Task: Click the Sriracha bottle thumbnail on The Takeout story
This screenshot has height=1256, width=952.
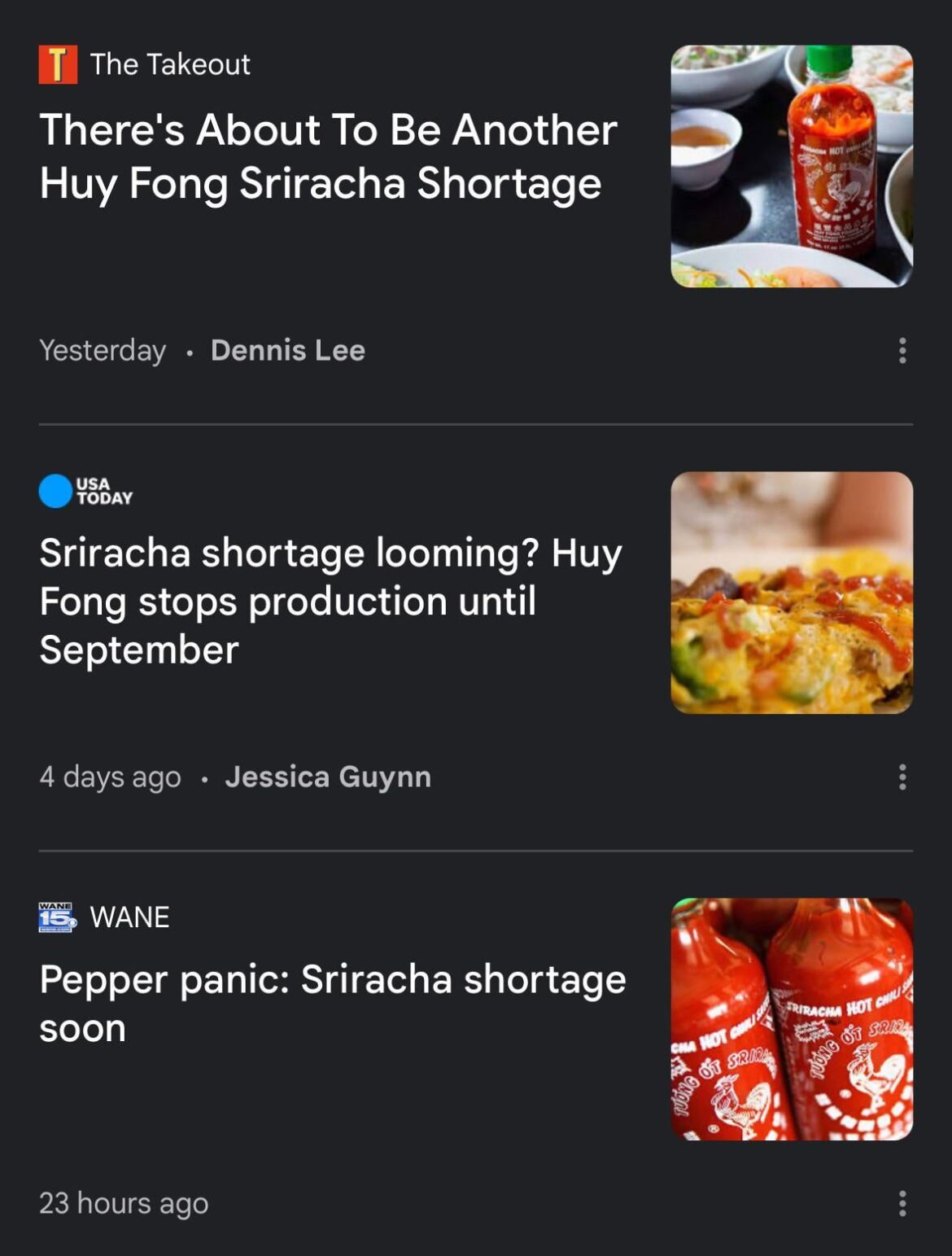Action: (x=791, y=167)
